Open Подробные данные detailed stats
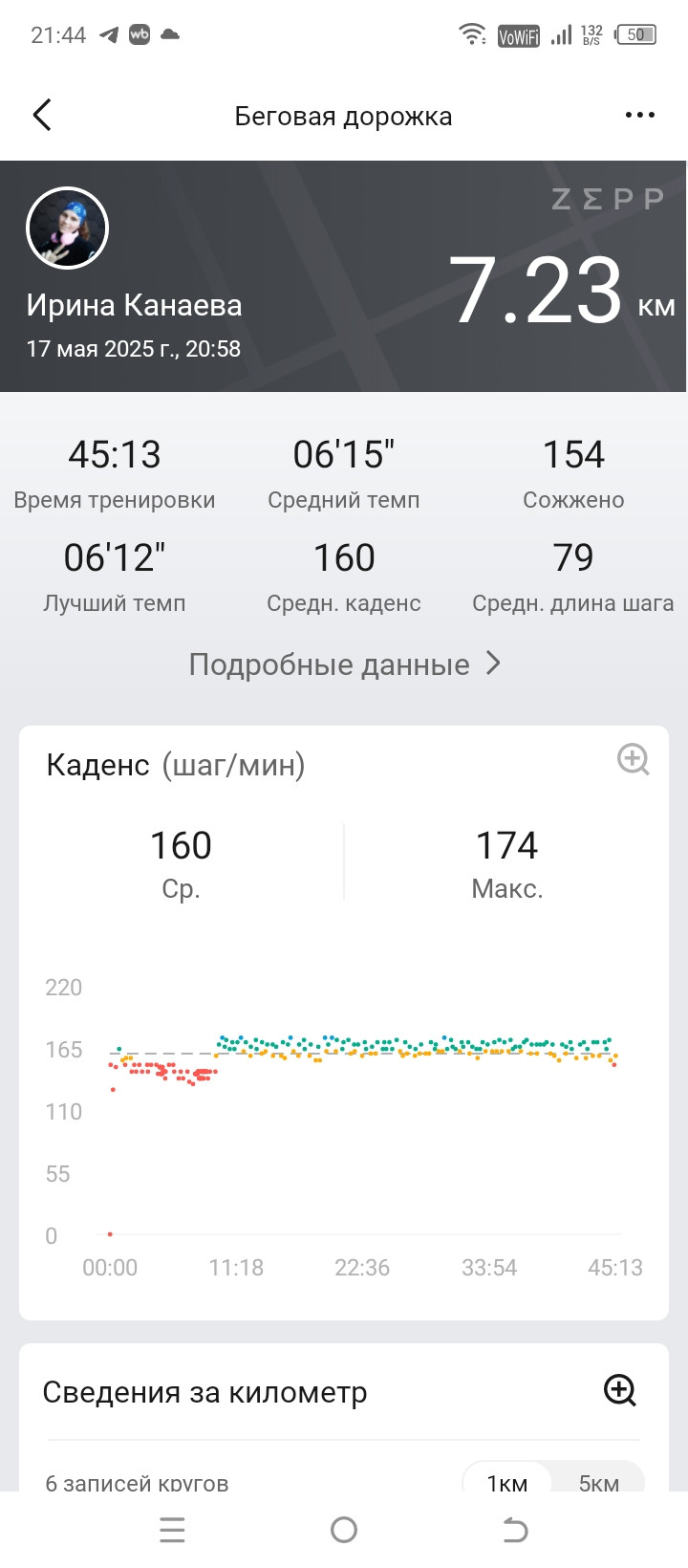Screen dimensions: 688x1568 click(x=344, y=664)
